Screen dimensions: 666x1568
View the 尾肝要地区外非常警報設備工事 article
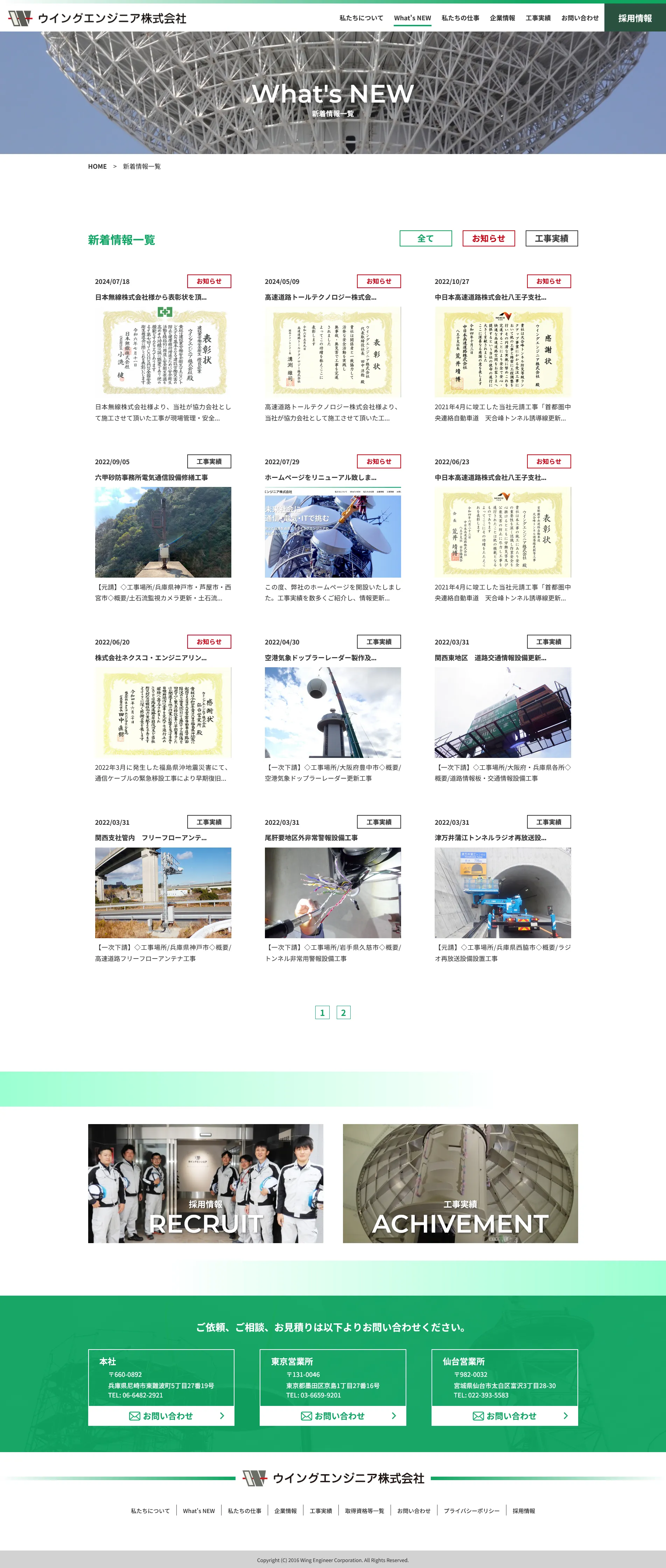pos(332,892)
